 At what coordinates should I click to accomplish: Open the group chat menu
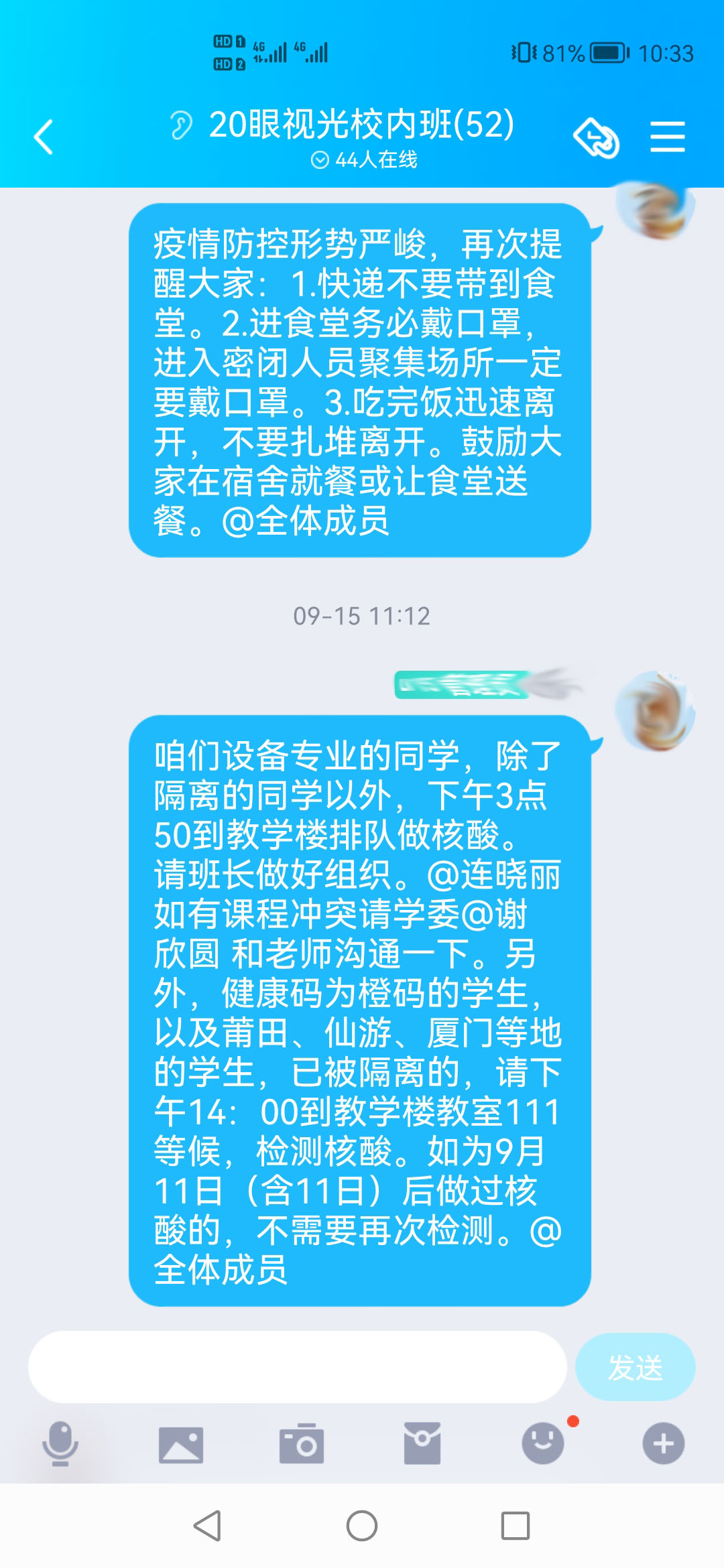click(x=667, y=137)
